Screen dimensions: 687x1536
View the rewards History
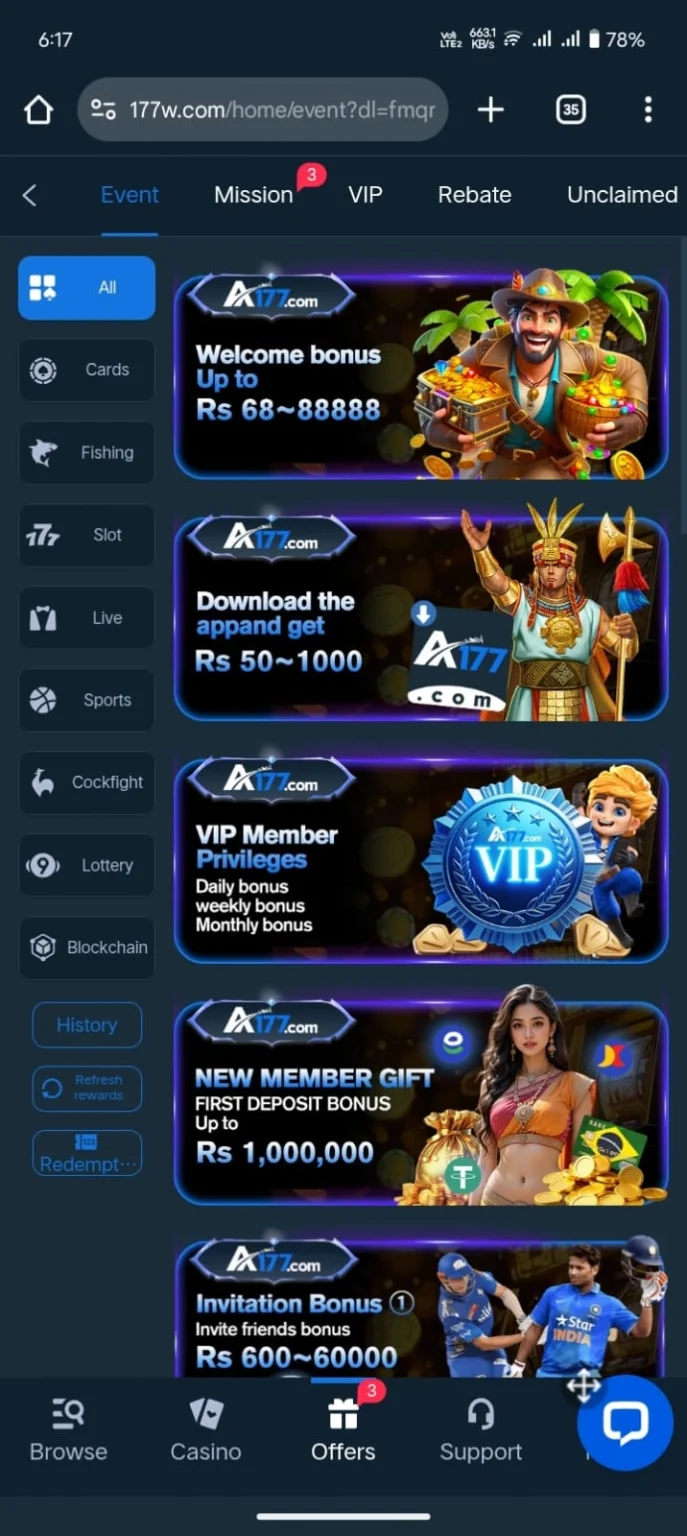[87, 1025]
